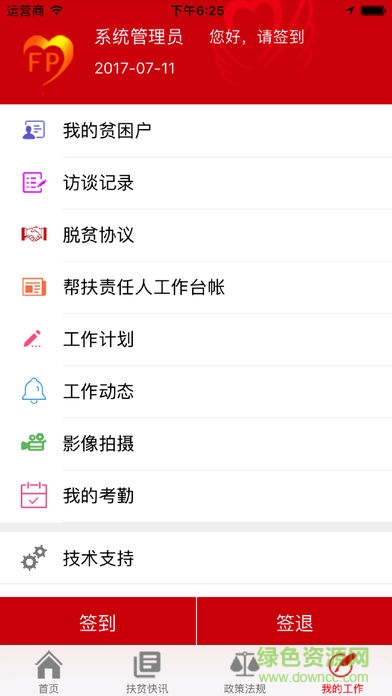This screenshot has width=392, height=696.
Task: View 工作计划
Action: 196,340
